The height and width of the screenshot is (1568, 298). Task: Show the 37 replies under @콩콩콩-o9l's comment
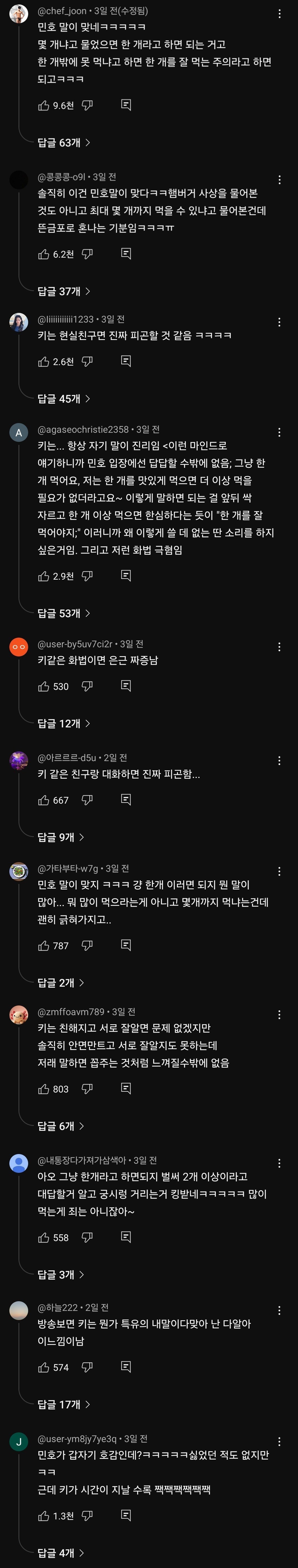pyautogui.click(x=64, y=291)
